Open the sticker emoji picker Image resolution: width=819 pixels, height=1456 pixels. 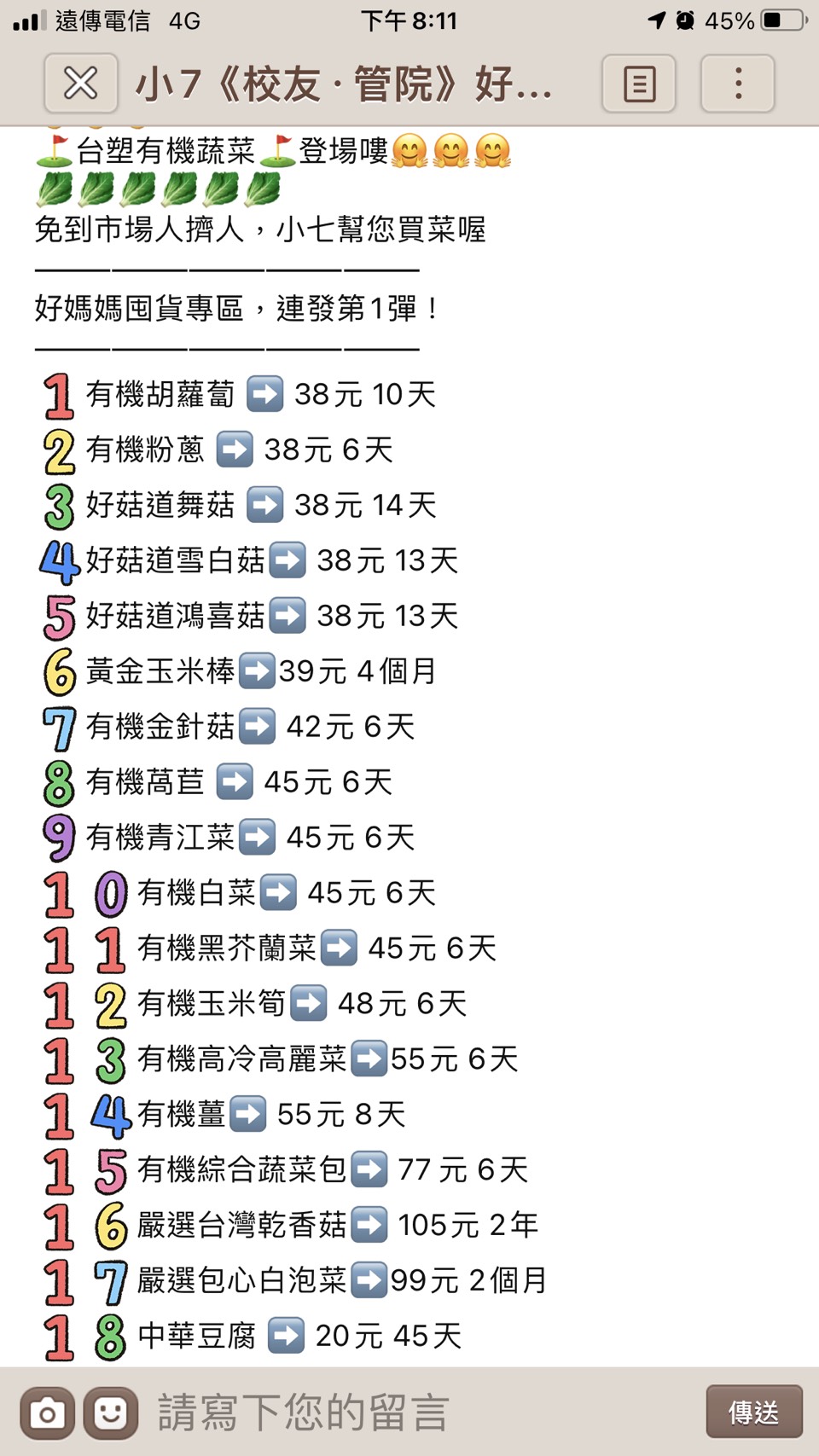click(110, 1413)
